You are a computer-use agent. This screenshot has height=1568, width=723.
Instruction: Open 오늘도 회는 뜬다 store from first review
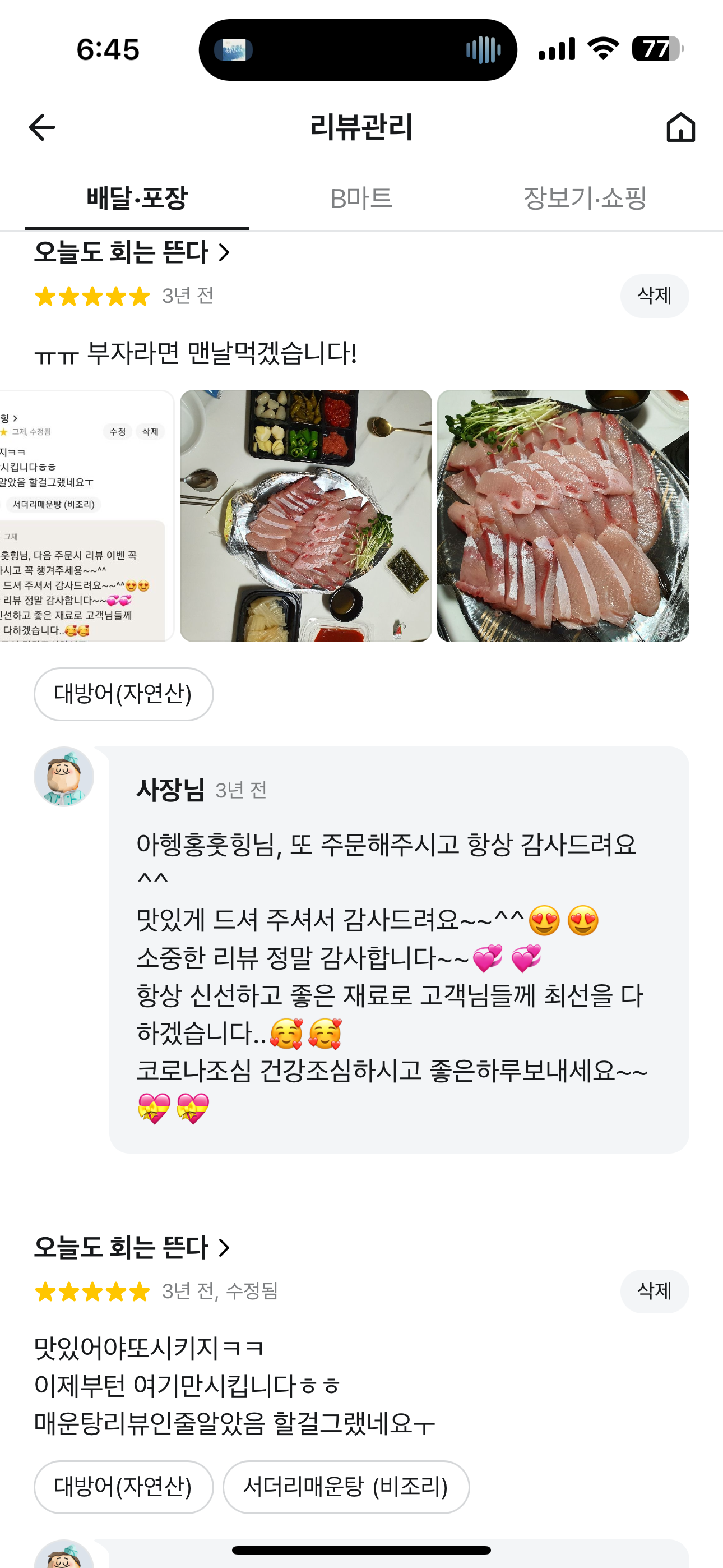[132, 252]
